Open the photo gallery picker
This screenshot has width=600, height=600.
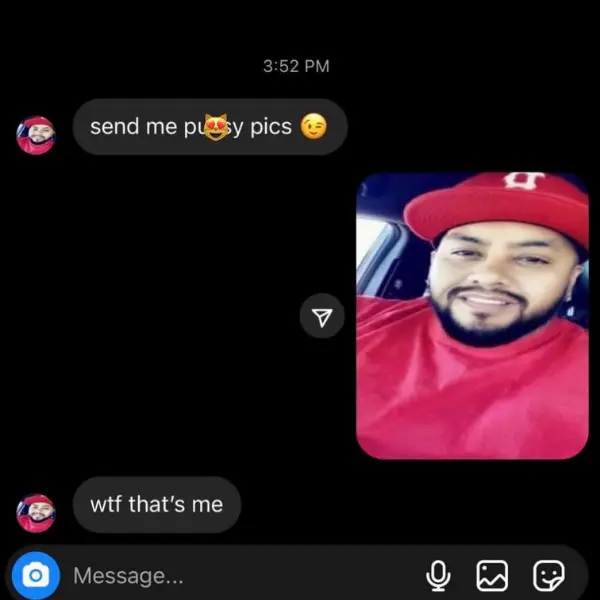(x=492, y=575)
